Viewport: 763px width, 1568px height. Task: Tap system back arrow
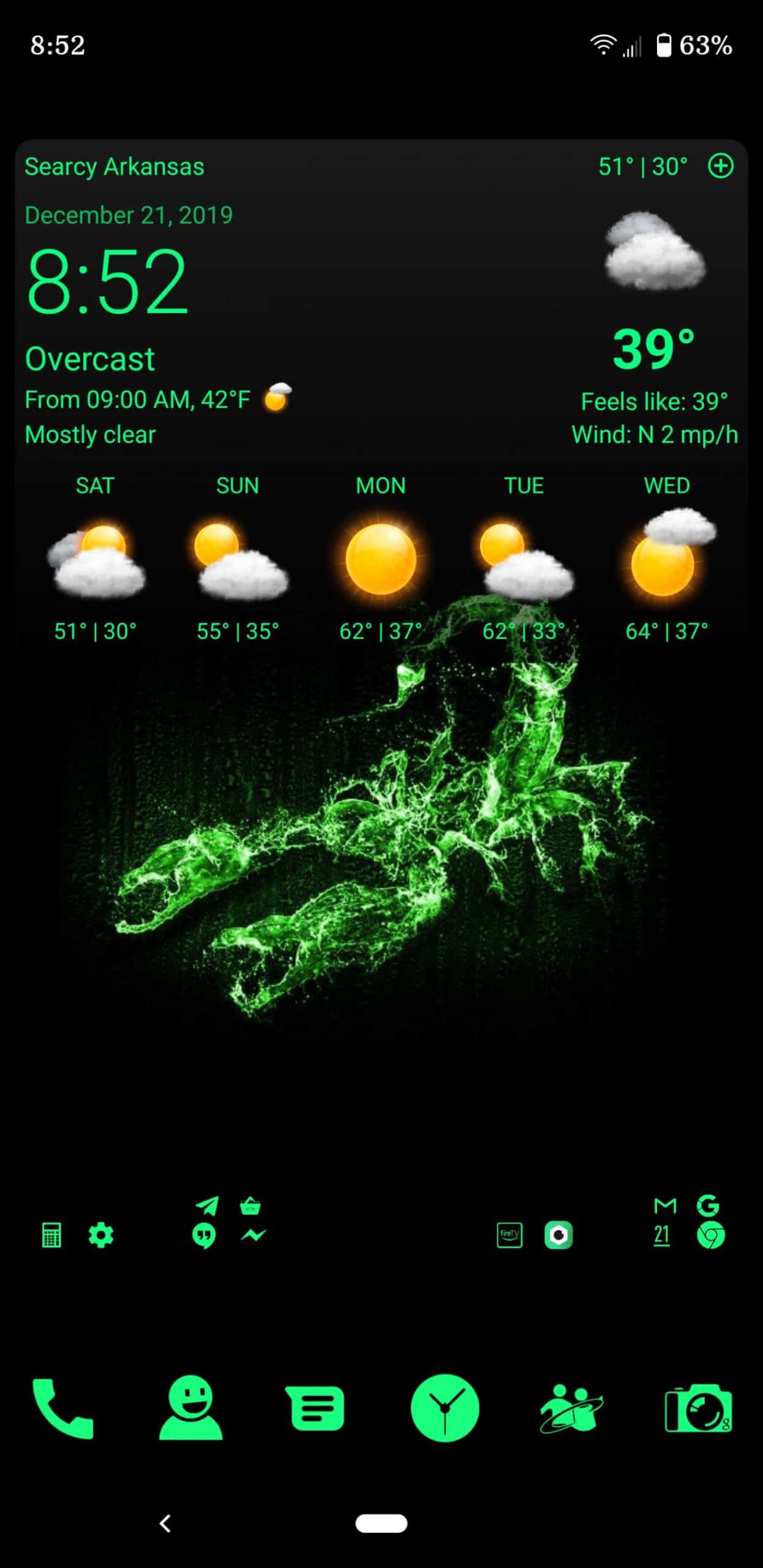tap(165, 1523)
